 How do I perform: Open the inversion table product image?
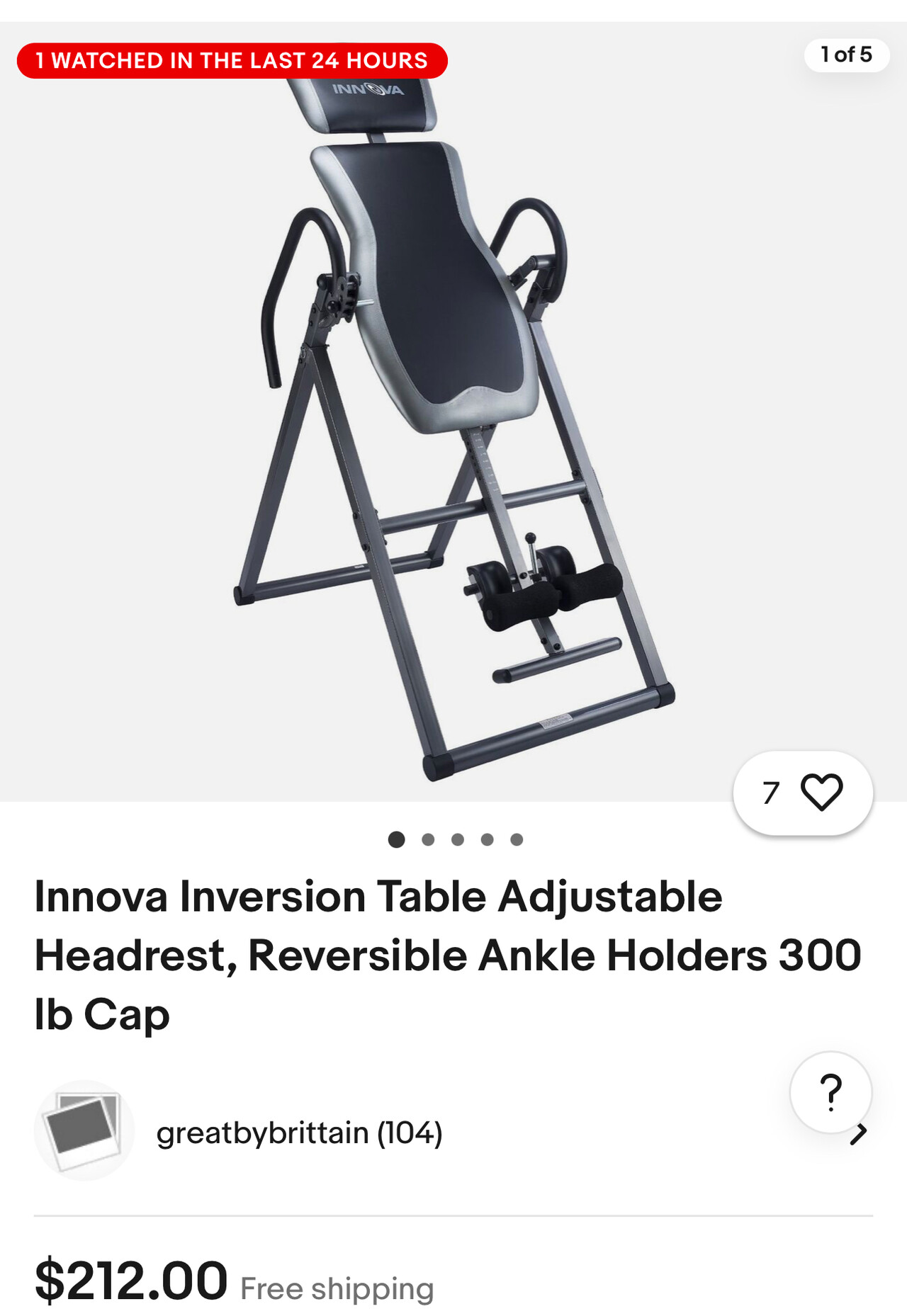coord(453,425)
